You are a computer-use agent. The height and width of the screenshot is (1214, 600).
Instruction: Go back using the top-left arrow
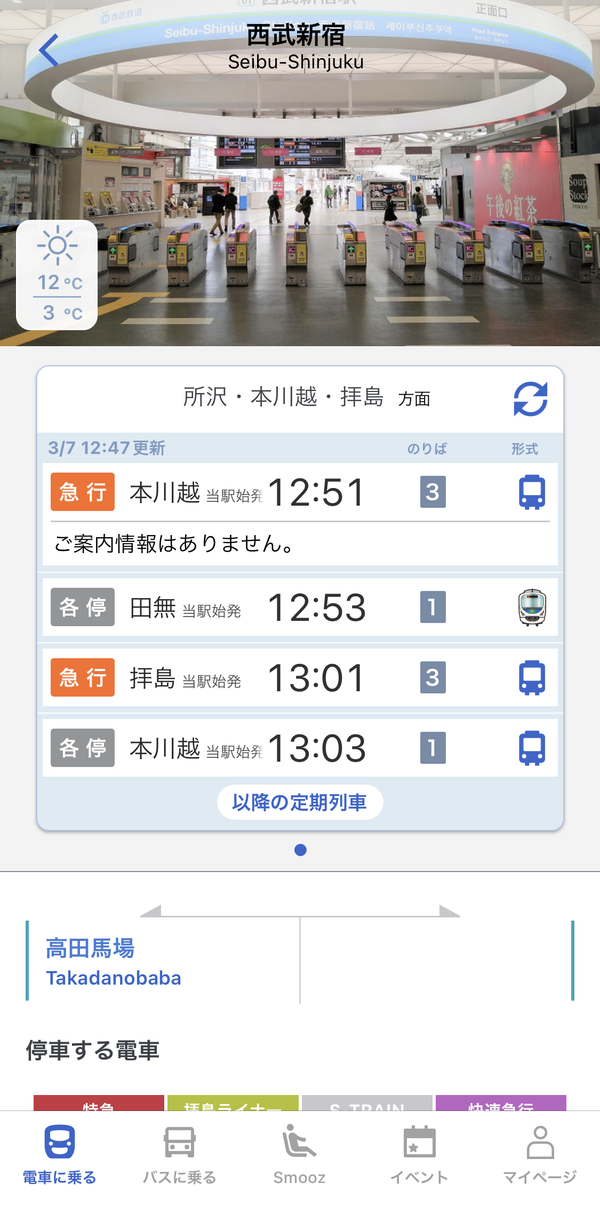pos(48,51)
